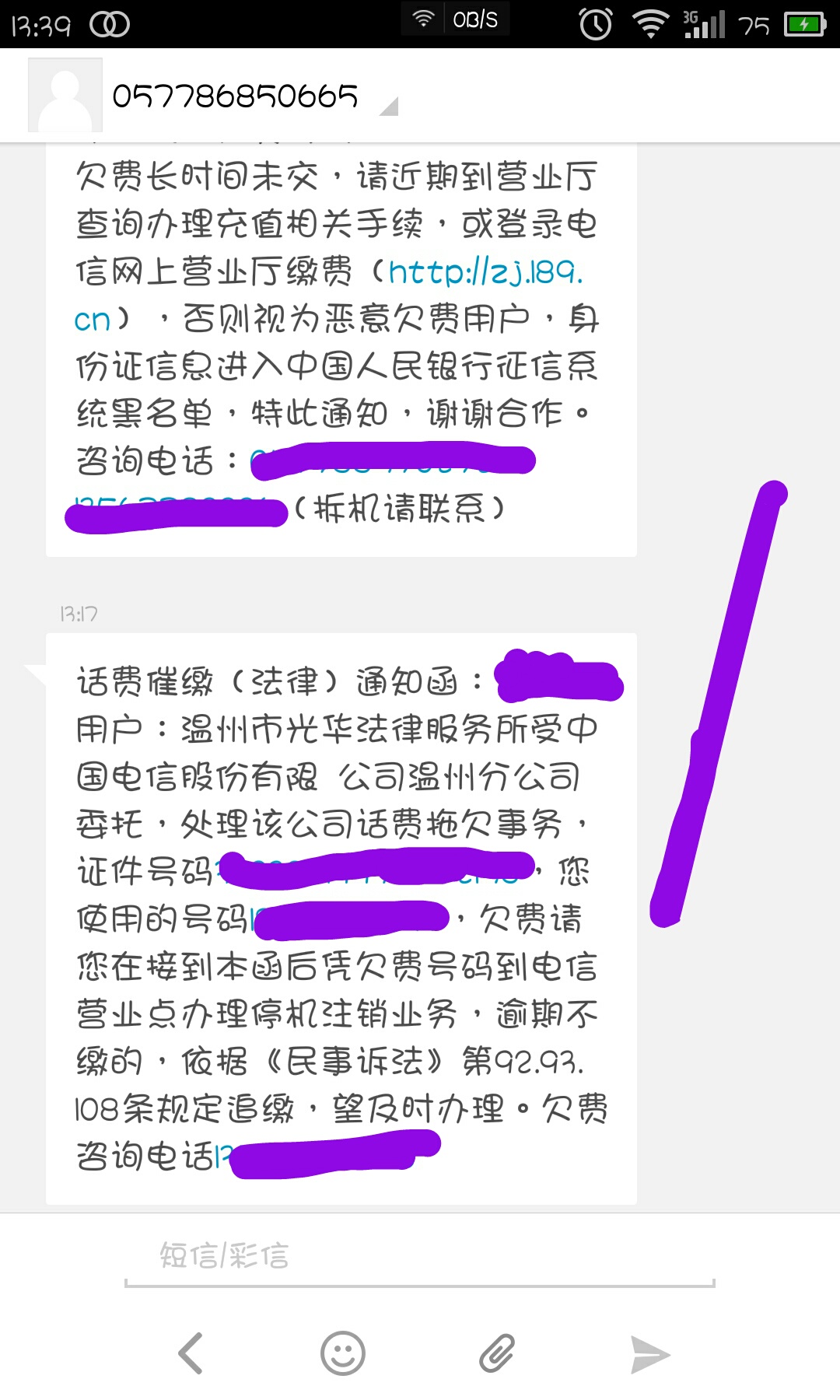This screenshot has width=840, height=1400.
Task: Open the emoji smiley picker
Action: click(343, 1353)
